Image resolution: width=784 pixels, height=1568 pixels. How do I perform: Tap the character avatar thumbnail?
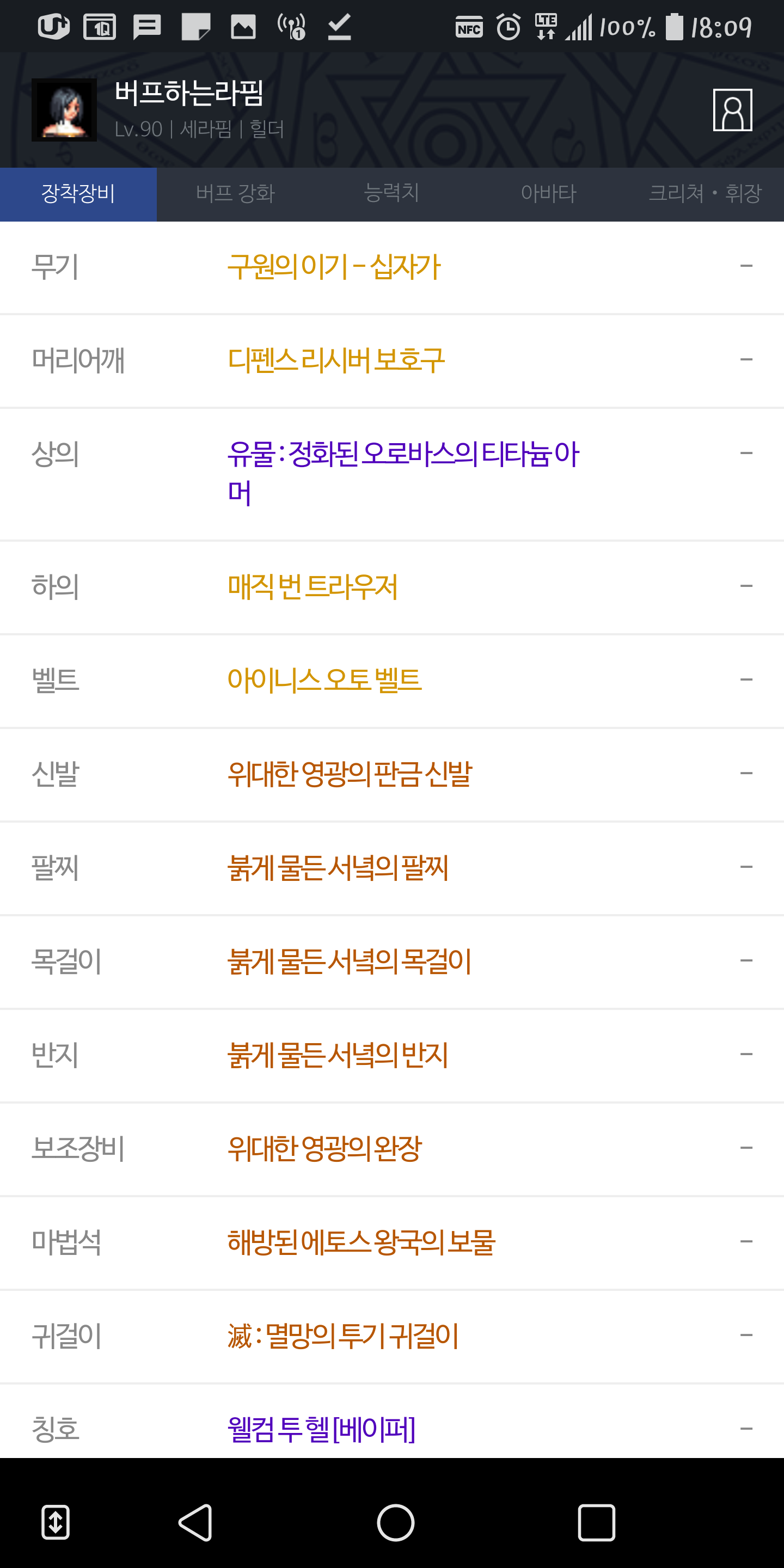click(x=64, y=109)
